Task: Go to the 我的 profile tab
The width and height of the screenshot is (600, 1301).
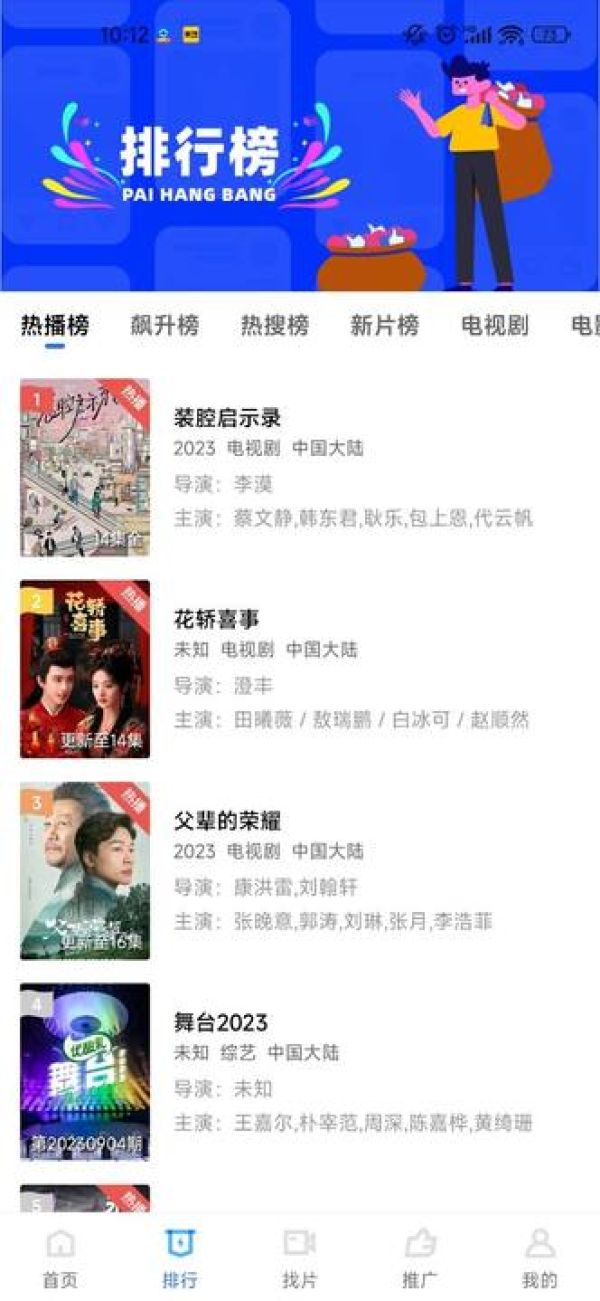Action: tap(540, 1258)
